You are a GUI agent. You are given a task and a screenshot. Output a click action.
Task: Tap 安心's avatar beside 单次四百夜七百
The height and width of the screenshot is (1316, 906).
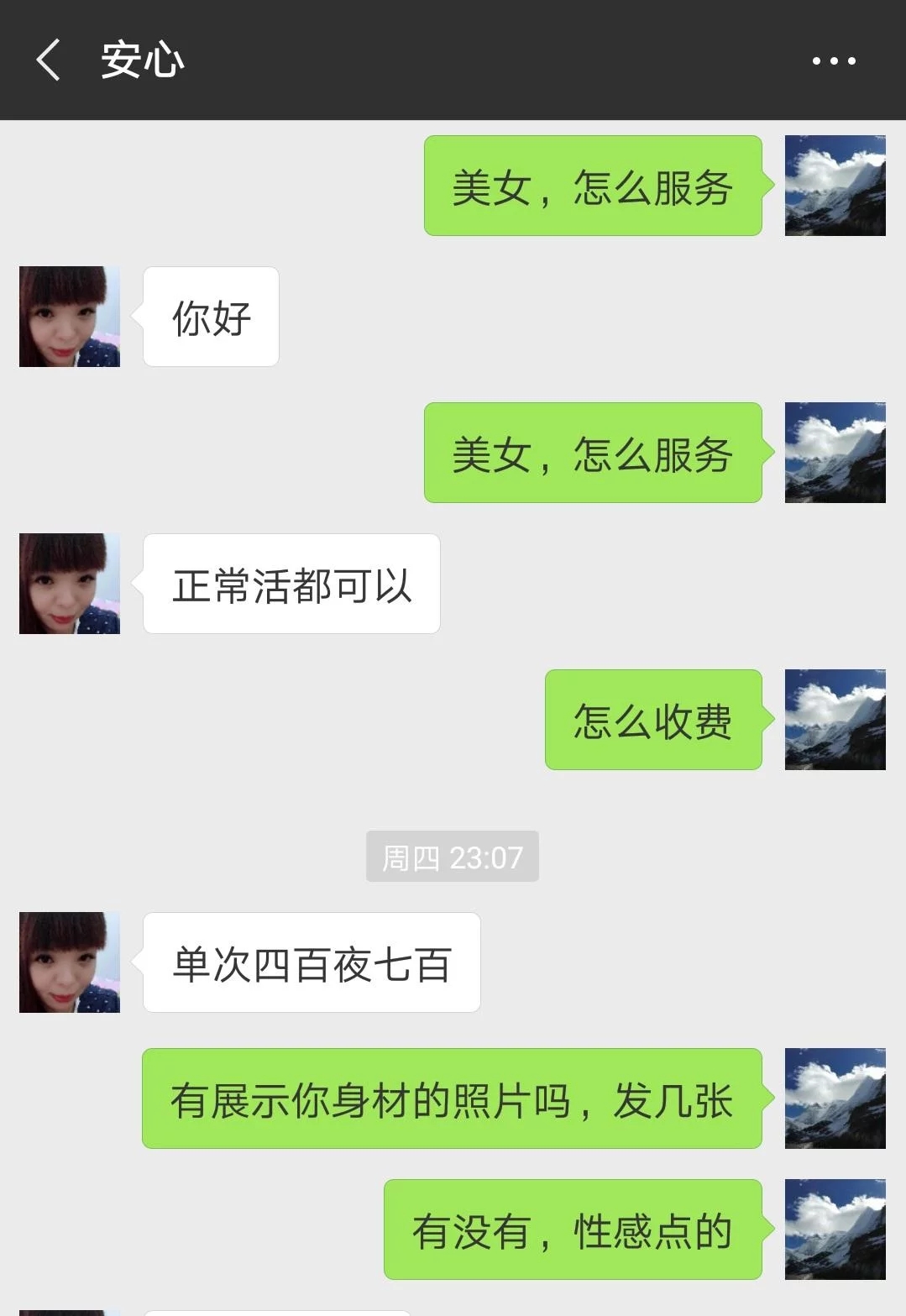[69, 962]
